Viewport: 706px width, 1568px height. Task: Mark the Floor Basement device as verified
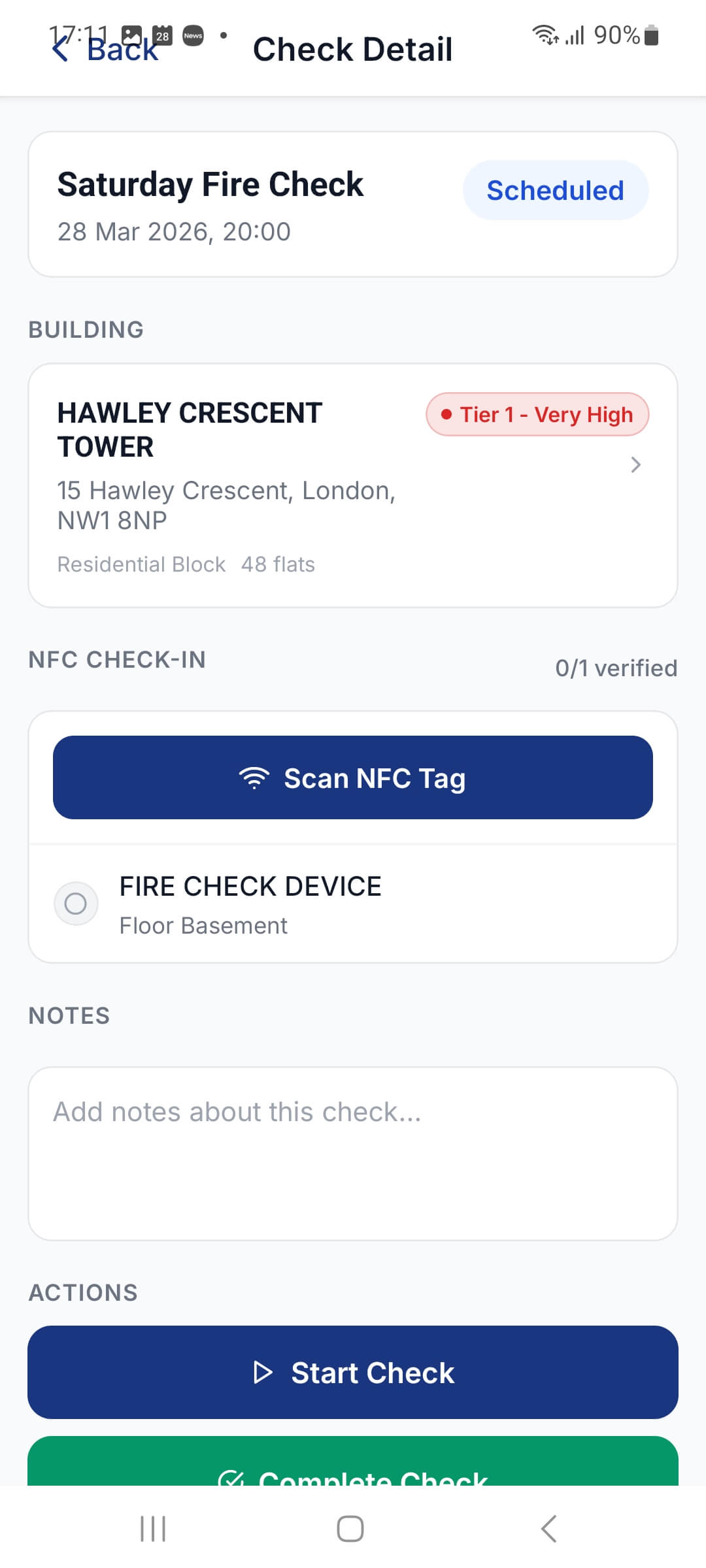pos(76,903)
